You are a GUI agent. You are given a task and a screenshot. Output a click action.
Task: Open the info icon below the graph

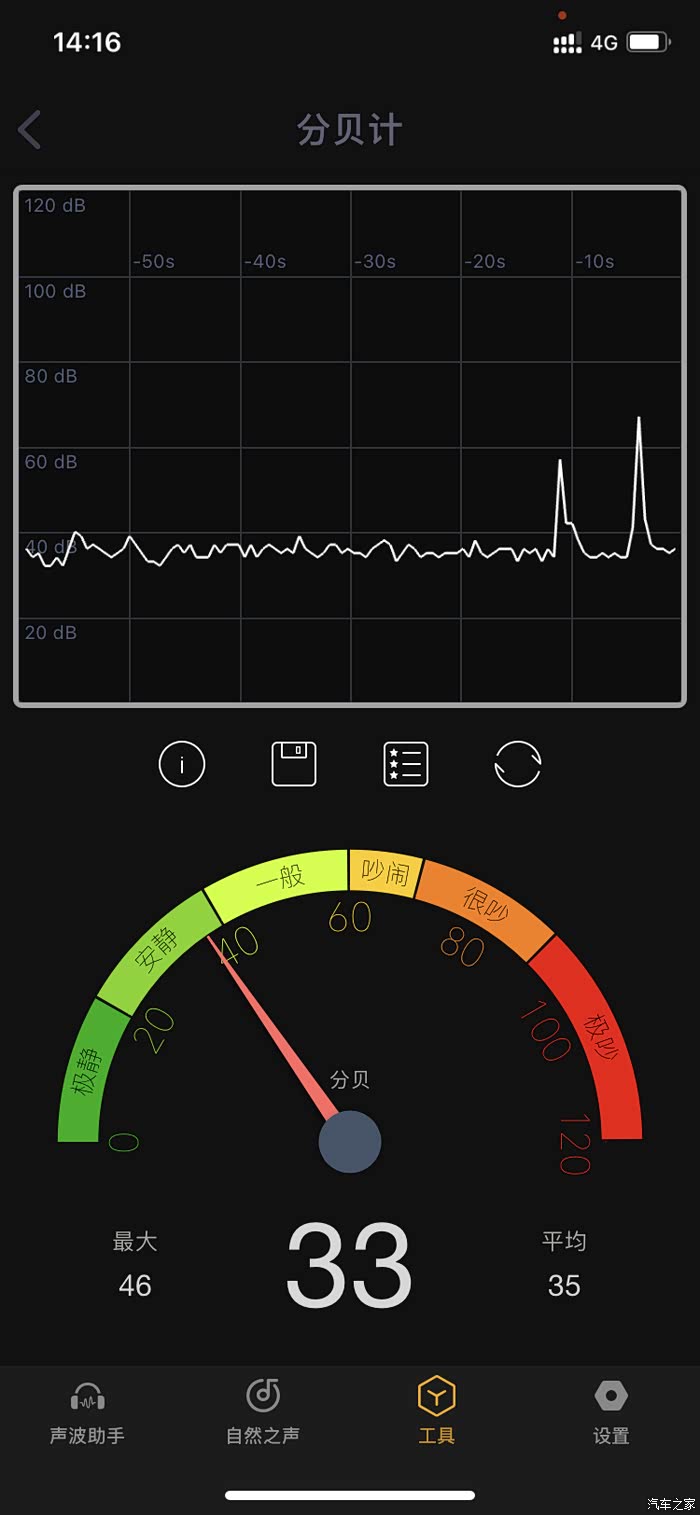coord(182,765)
